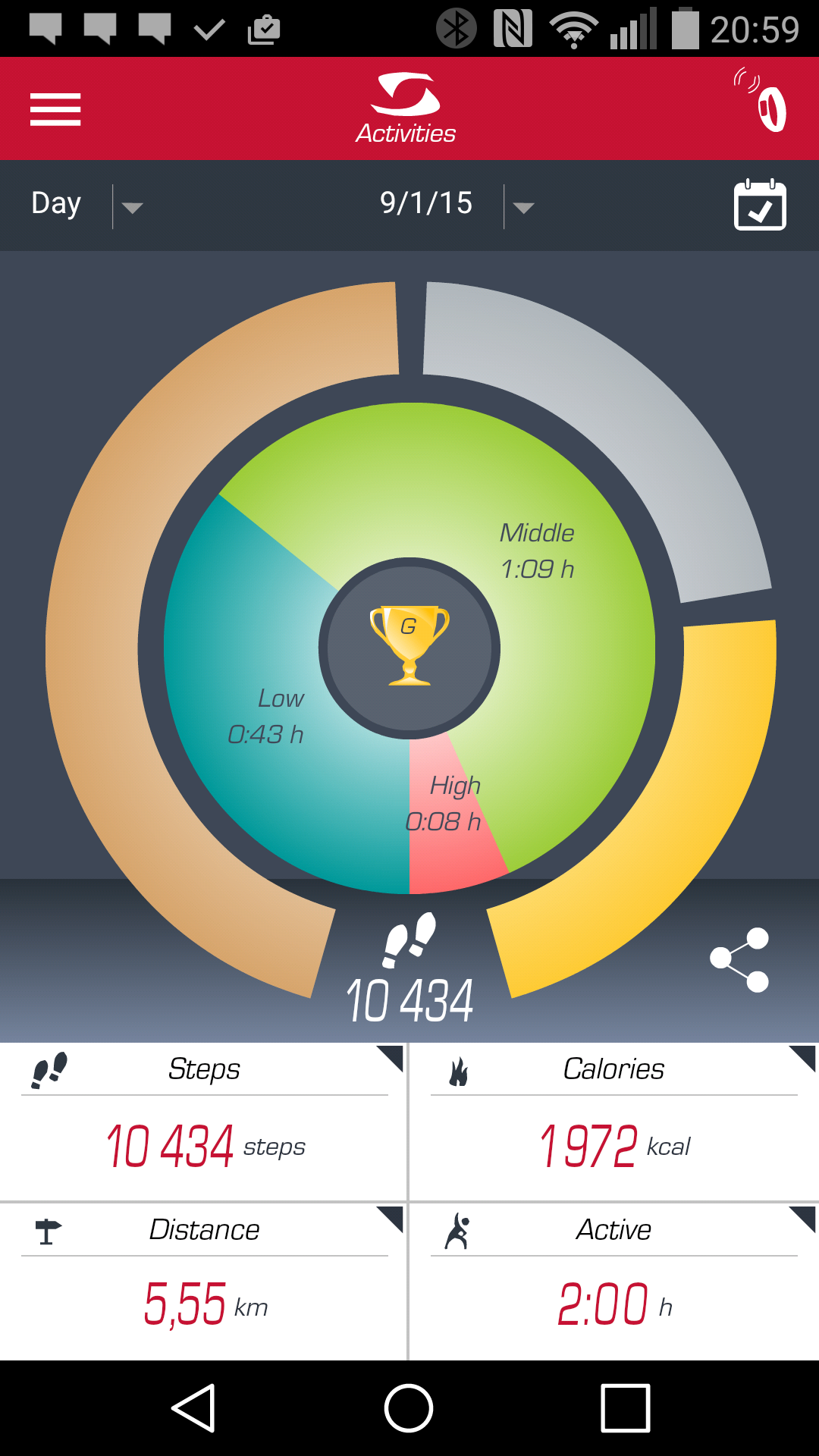Open the Distance card
Image resolution: width=819 pixels, height=1456 pixels.
203,1282
